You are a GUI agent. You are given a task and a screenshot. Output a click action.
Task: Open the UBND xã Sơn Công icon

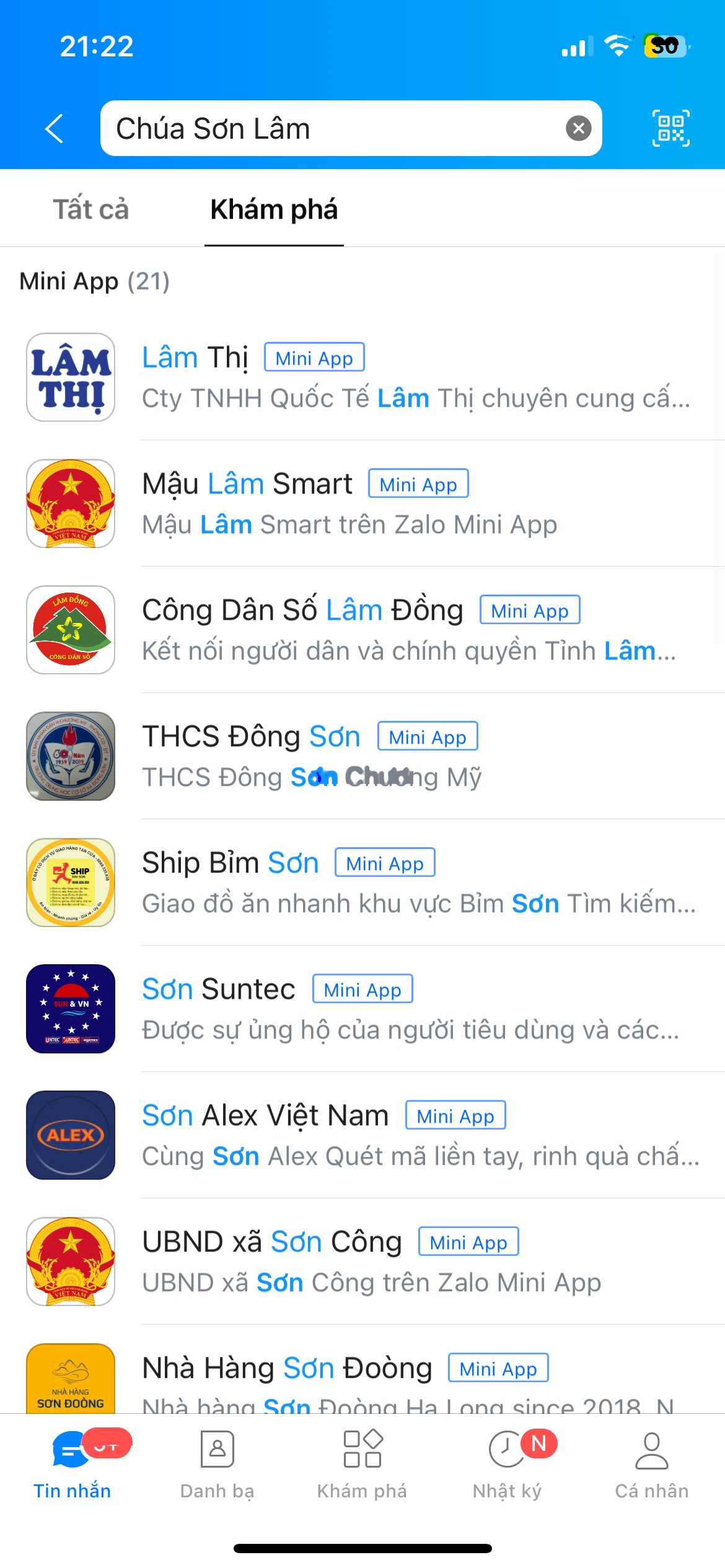click(70, 1262)
